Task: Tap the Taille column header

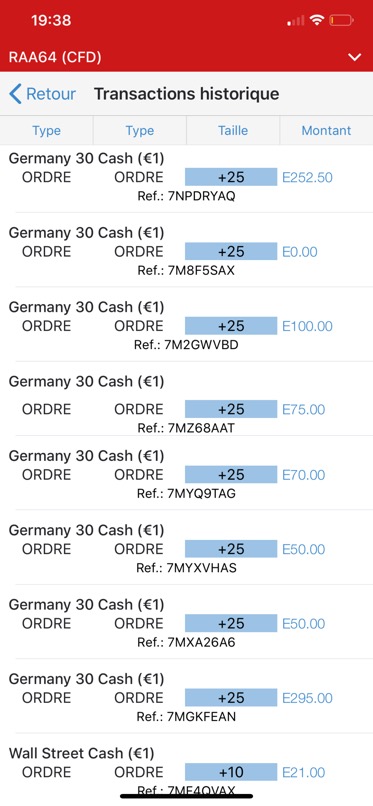Action: click(x=233, y=131)
